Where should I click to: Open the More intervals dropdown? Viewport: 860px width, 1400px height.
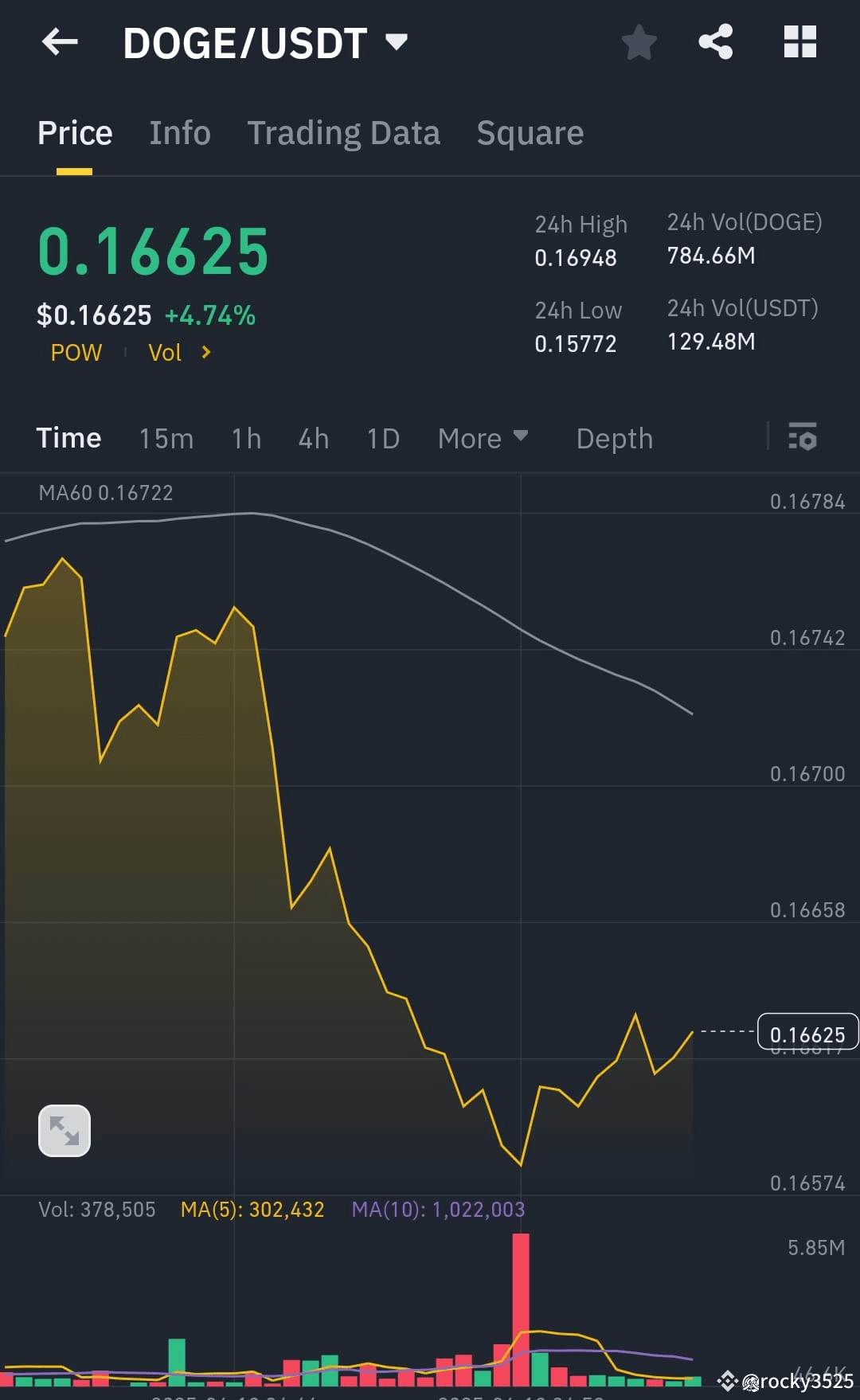483,437
